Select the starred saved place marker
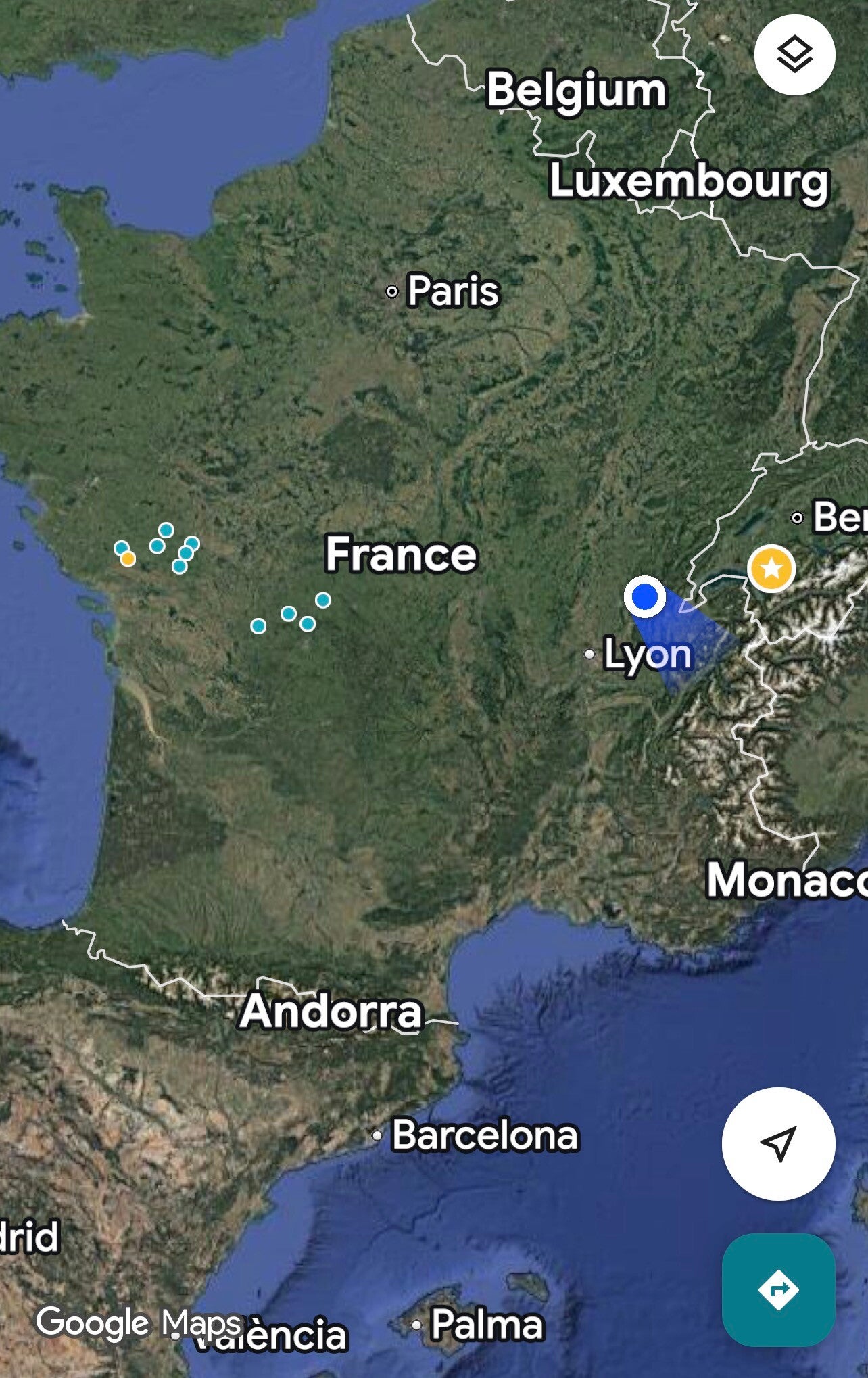This screenshot has width=868, height=1378. coord(771,568)
